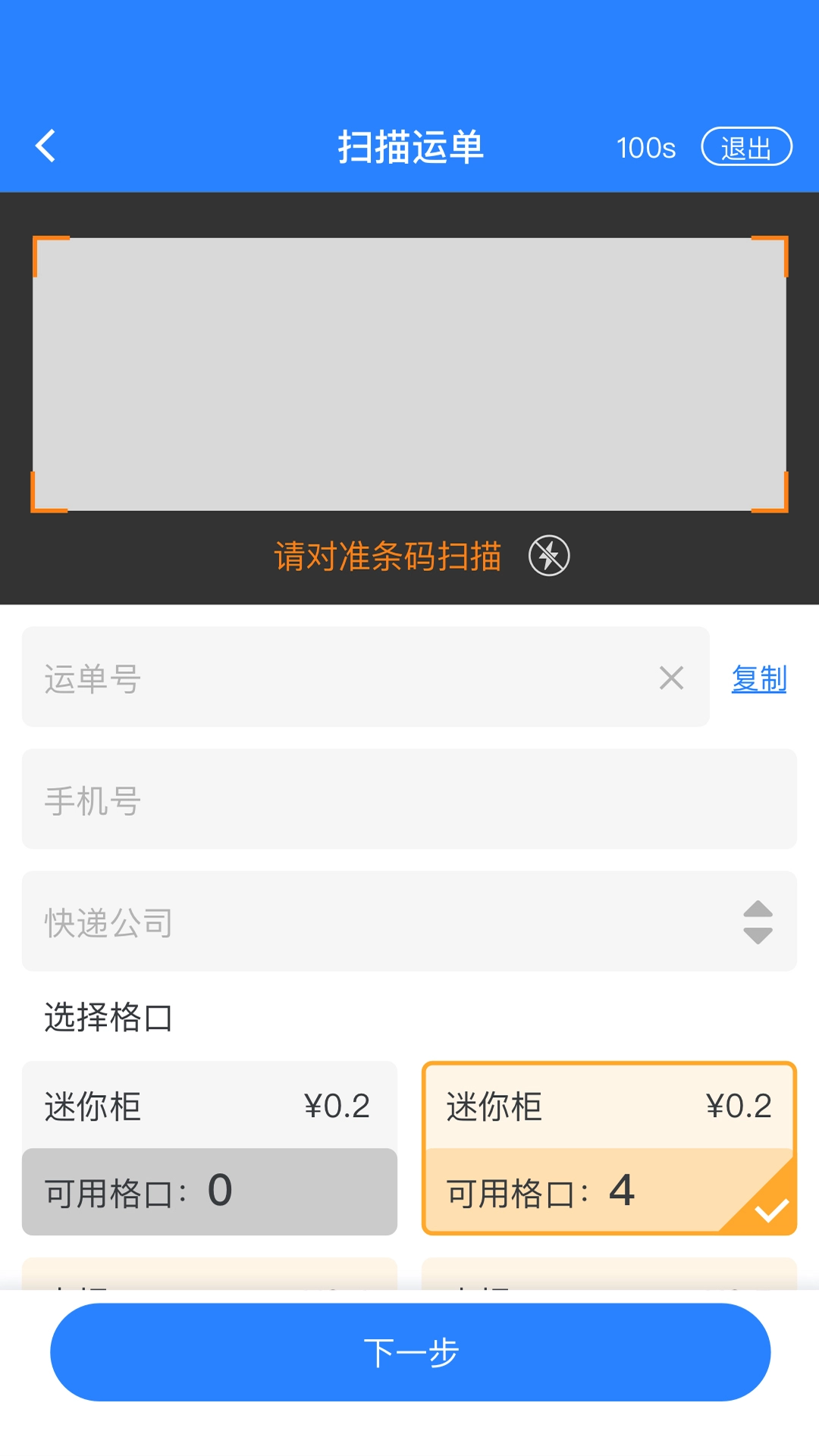Screen dimensions: 819x1456
Task: Tap the back arrow to leave scanning
Action: point(45,146)
